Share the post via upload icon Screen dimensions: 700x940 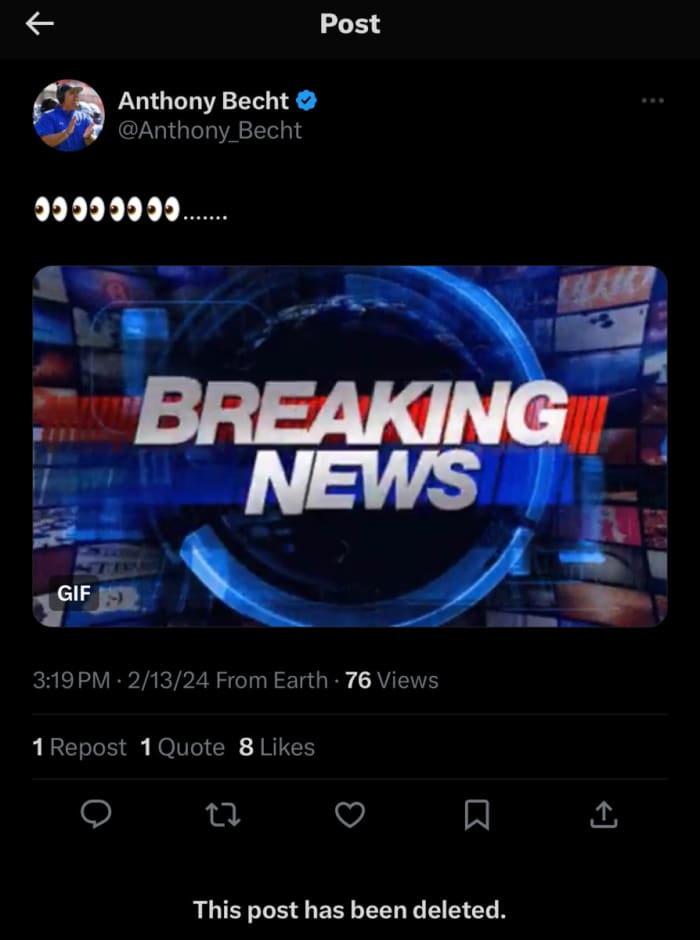pyautogui.click(x=604, y=816)
